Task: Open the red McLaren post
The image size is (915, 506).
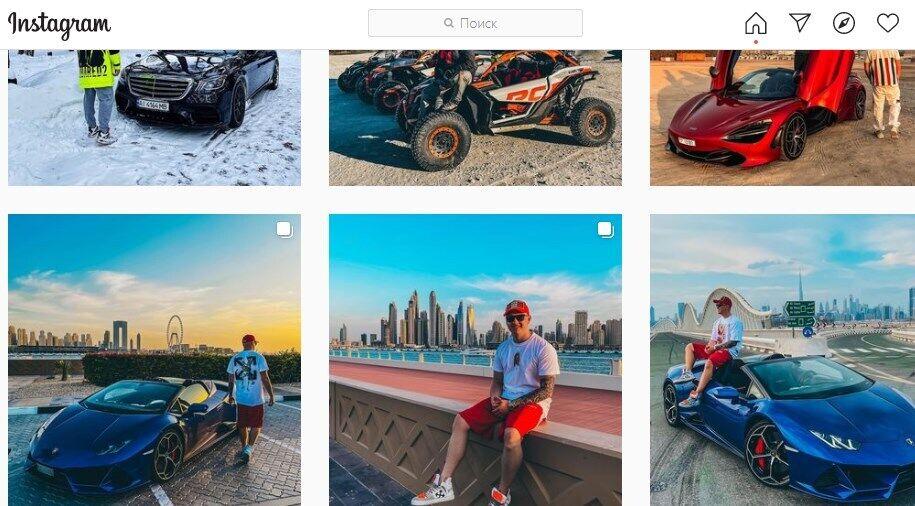Action: [x=782, y=117]
